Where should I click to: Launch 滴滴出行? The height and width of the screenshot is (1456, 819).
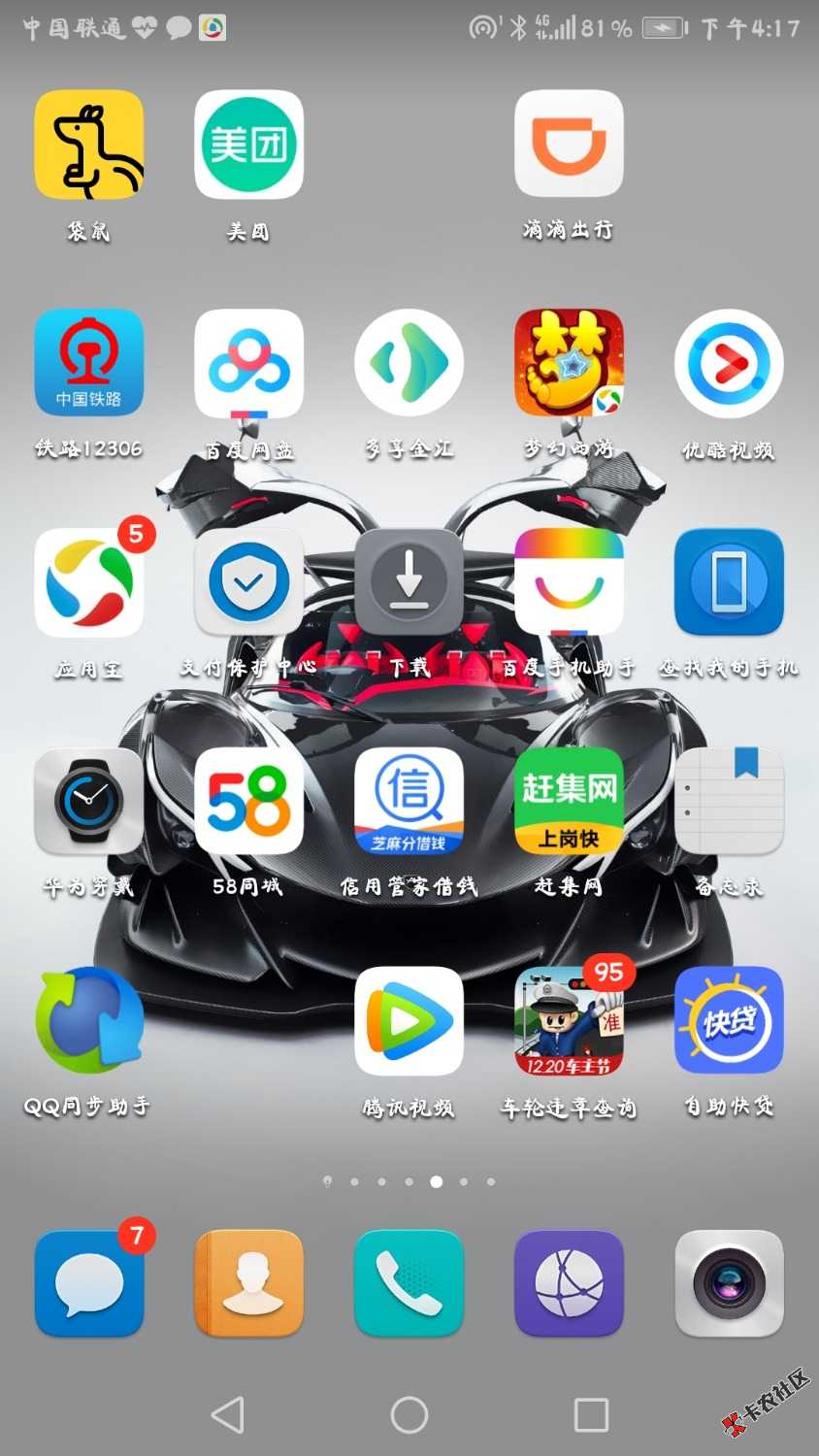coord(569,146)
